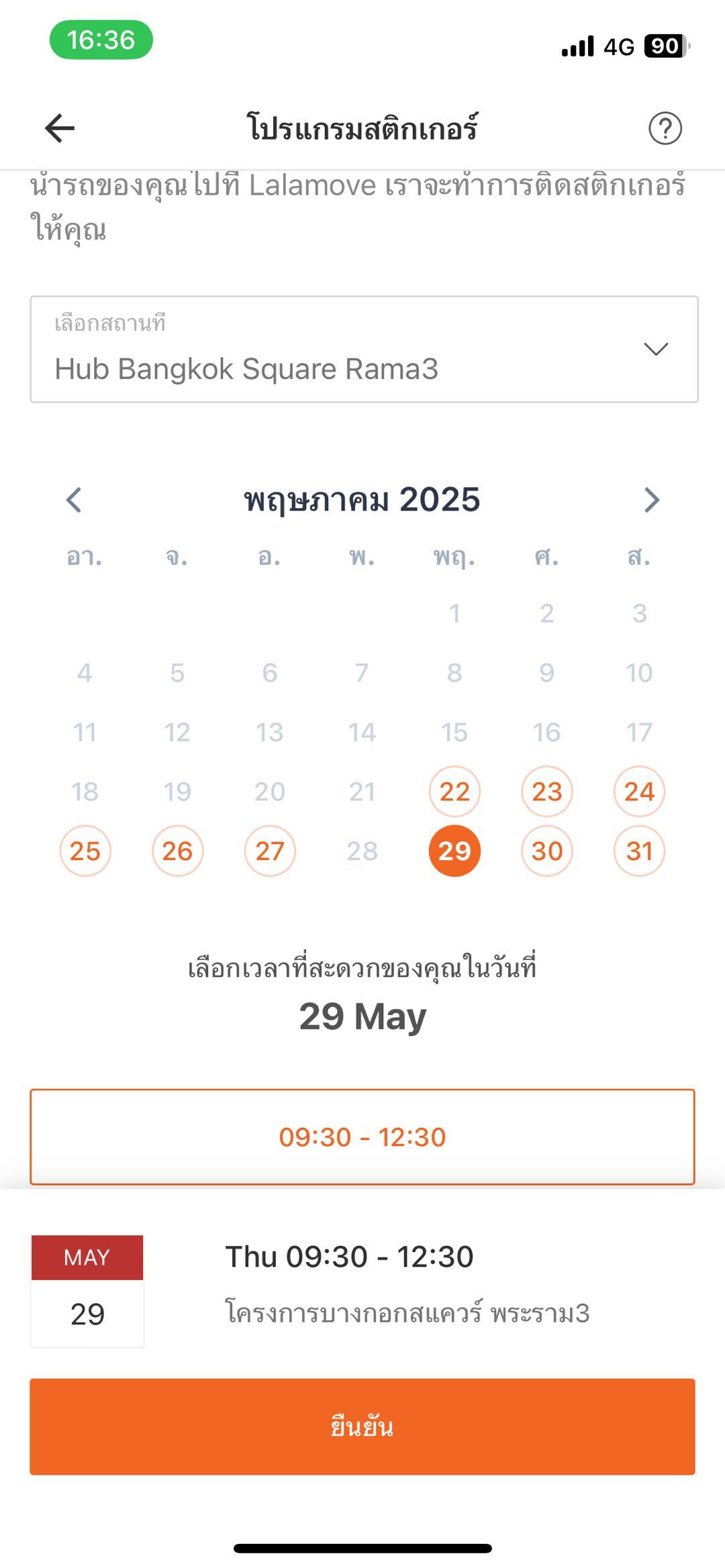Select date 23 in the calendar
This screenshot has height=1568, width=725.
pyautogui.click(x=546, y=792)
